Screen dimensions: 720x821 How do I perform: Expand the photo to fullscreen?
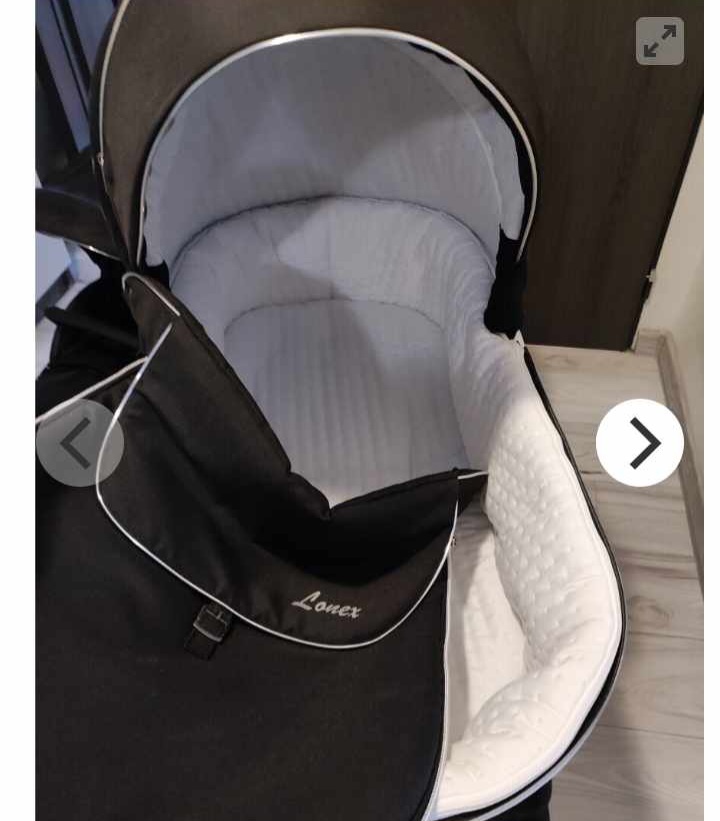click(x=660, y=41)
